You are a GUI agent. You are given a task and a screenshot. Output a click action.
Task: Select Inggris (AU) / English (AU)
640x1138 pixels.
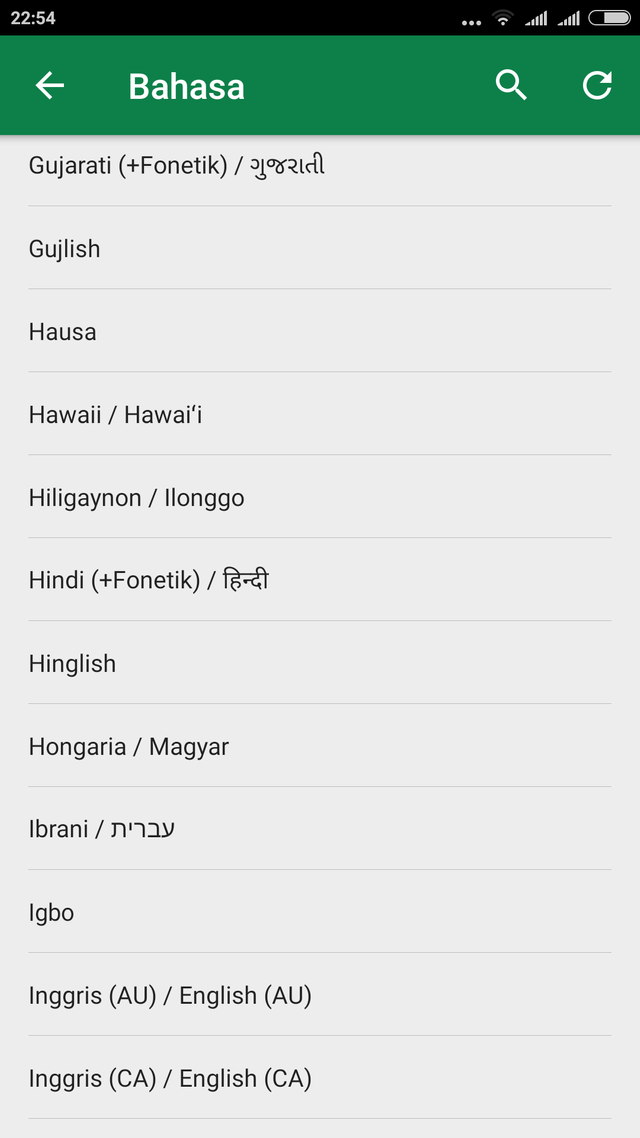point(320,994)
